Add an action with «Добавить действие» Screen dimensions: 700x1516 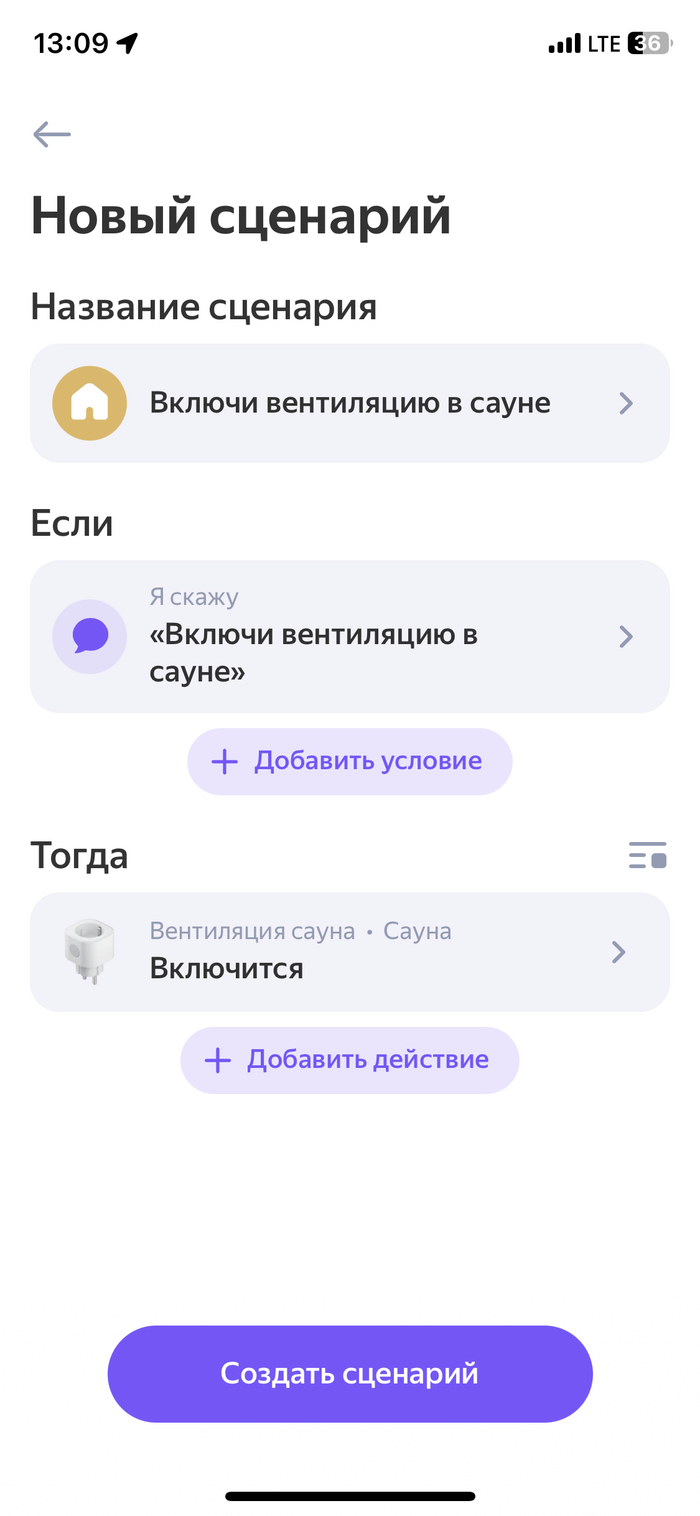pyautogui.click(x=349, y=1059)
